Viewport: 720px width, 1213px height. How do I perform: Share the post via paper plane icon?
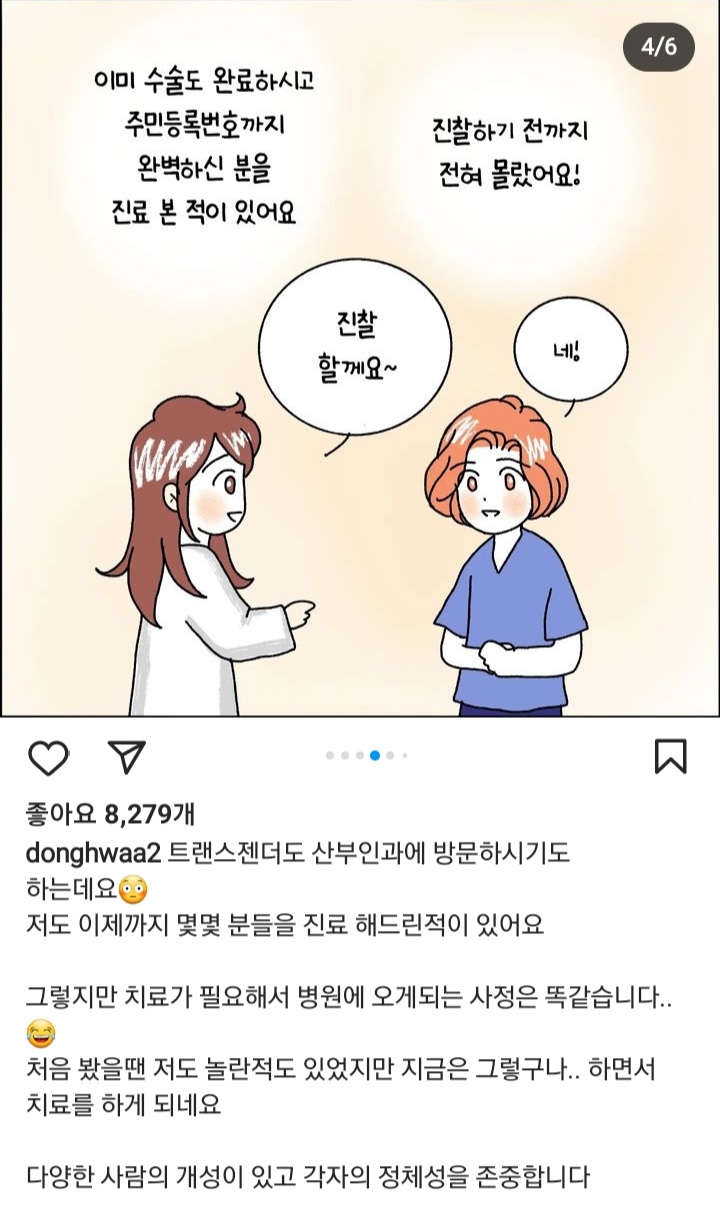tap(127, 757)
